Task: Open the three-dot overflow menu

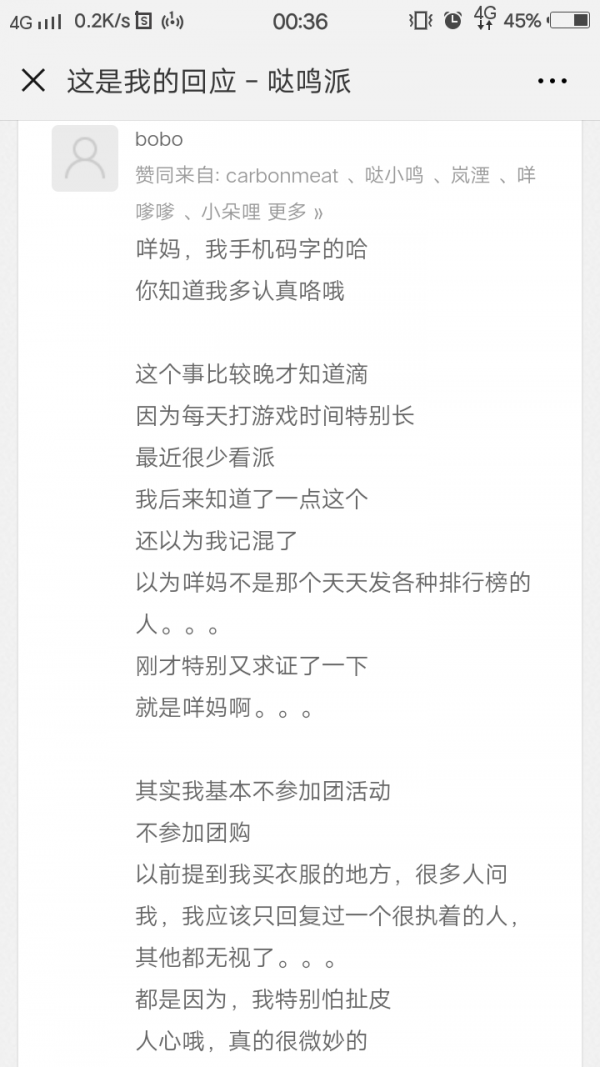Action: tap(552, 81)
